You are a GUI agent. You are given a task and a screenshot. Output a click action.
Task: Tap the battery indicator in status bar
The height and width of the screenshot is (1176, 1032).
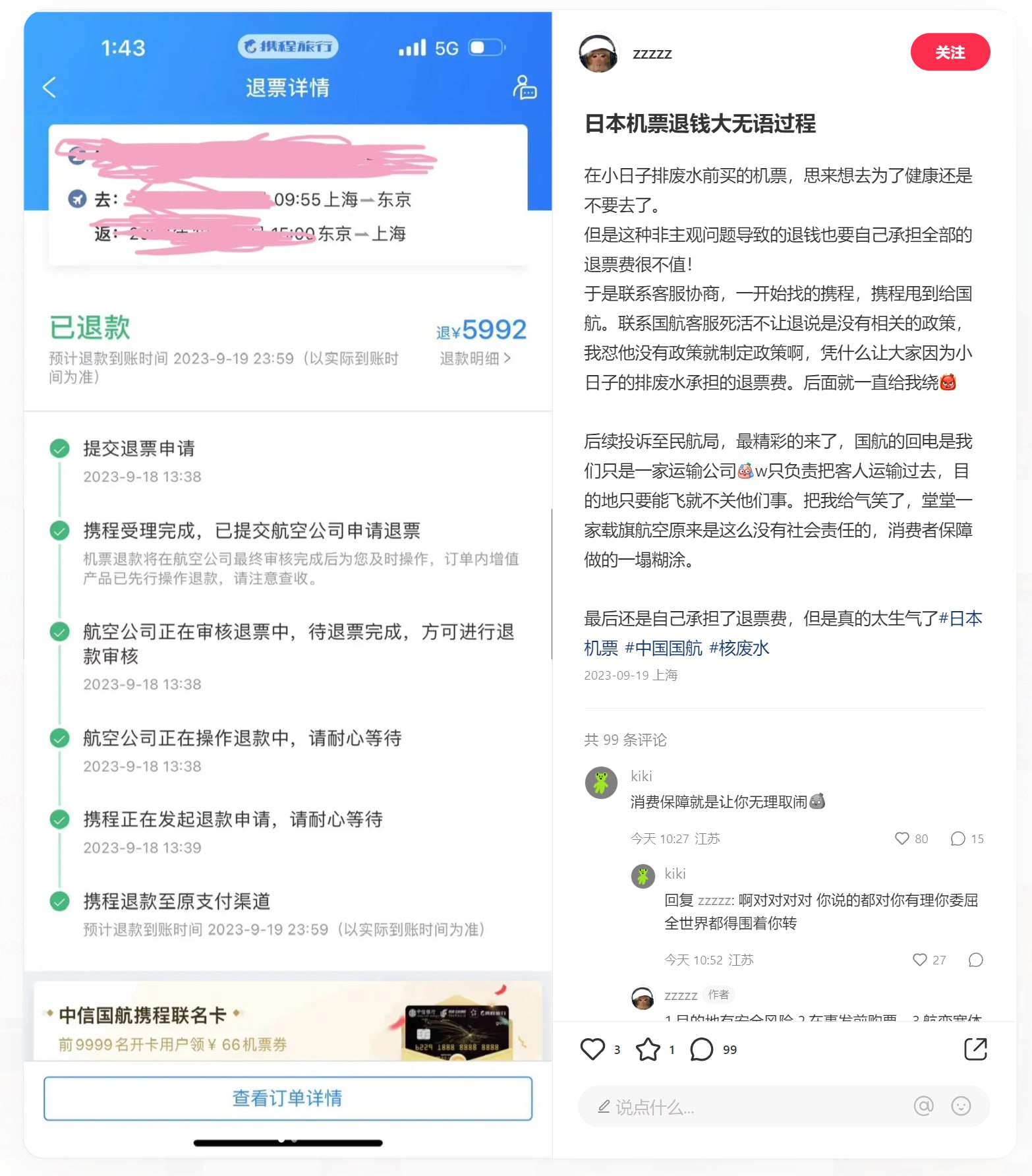[x=483, y=47]
